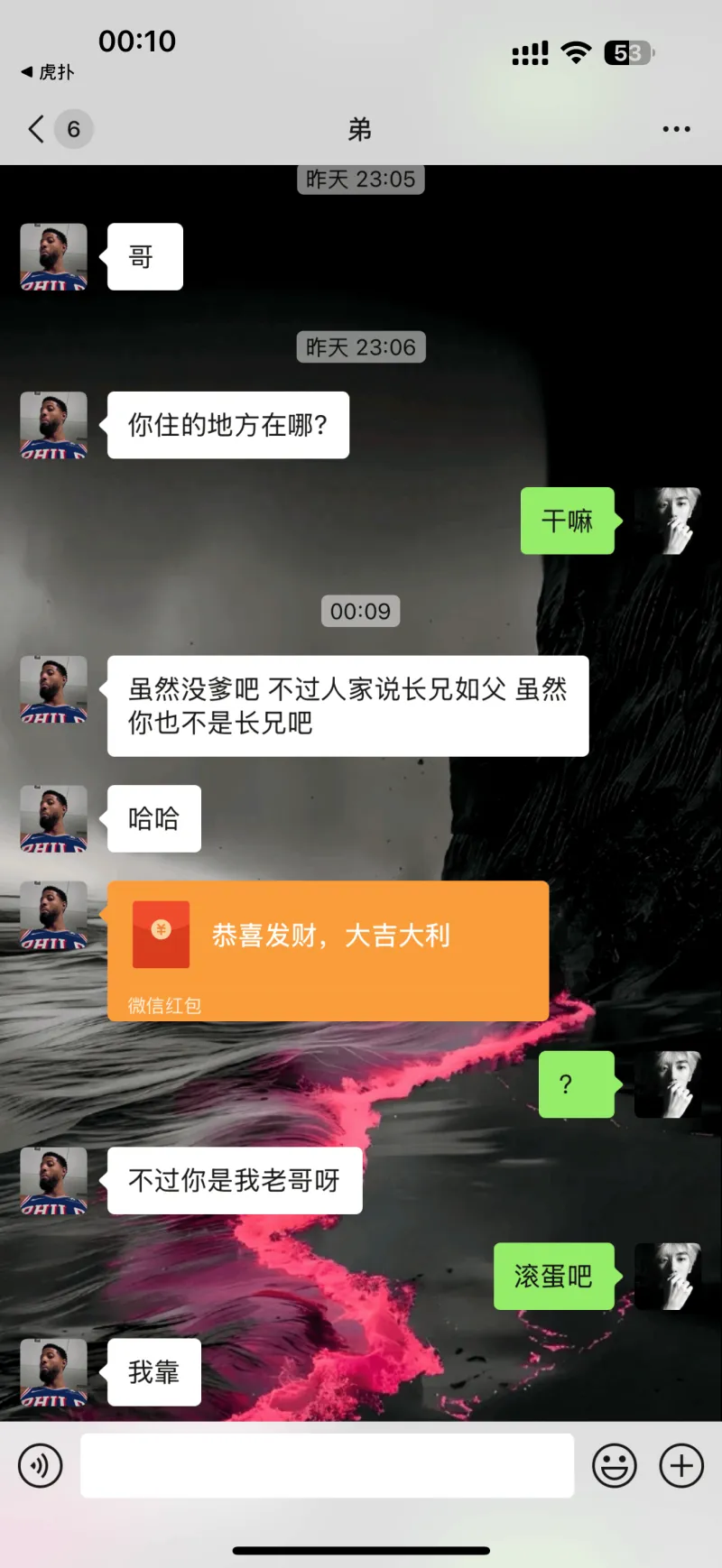Switch to voice message input
The height and width of the screenshot is (1568, 722).
(41, 1465)
